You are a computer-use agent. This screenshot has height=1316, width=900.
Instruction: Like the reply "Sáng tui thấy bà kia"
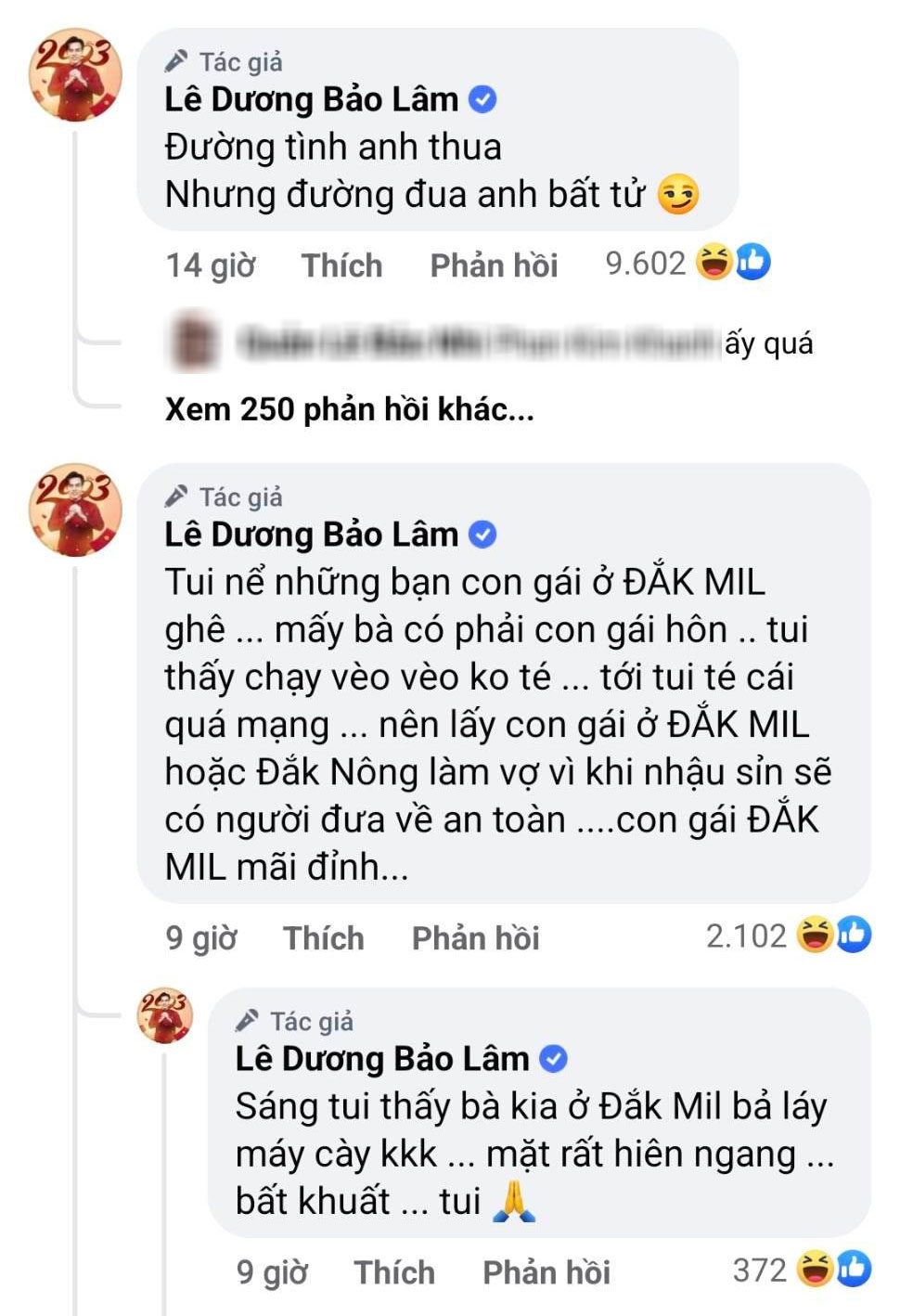pos(393,1272)
